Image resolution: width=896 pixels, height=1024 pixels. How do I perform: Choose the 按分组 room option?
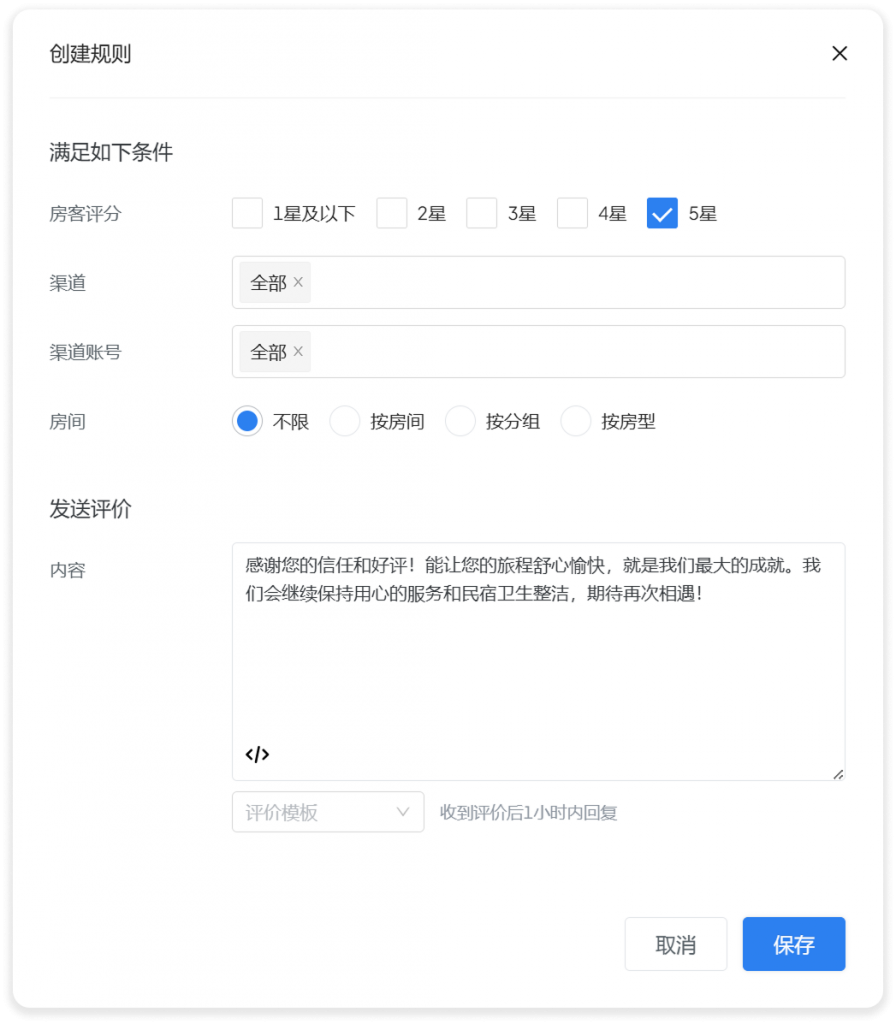[x=460, y=422]
